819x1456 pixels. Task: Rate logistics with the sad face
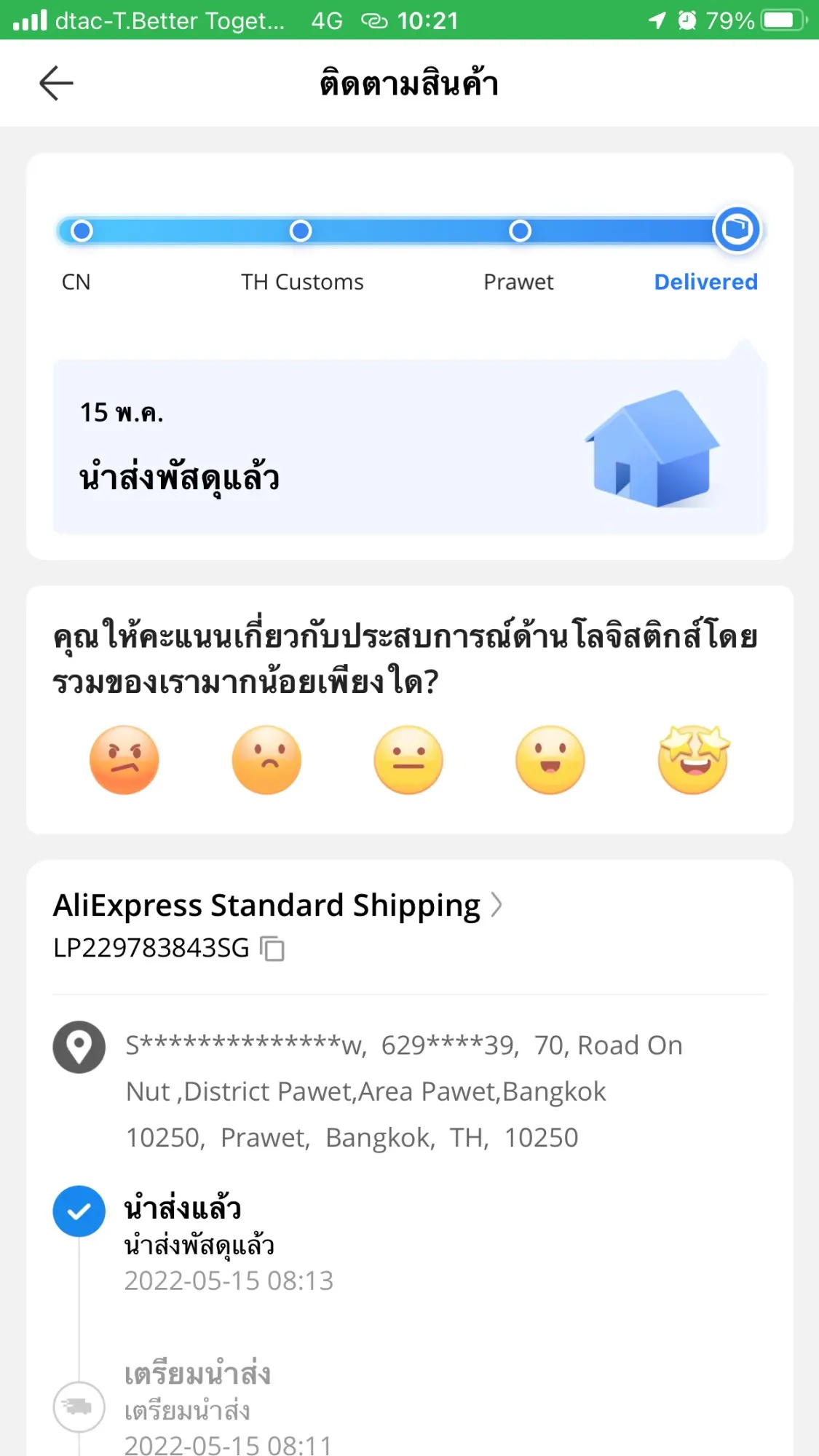pos(266,760)
